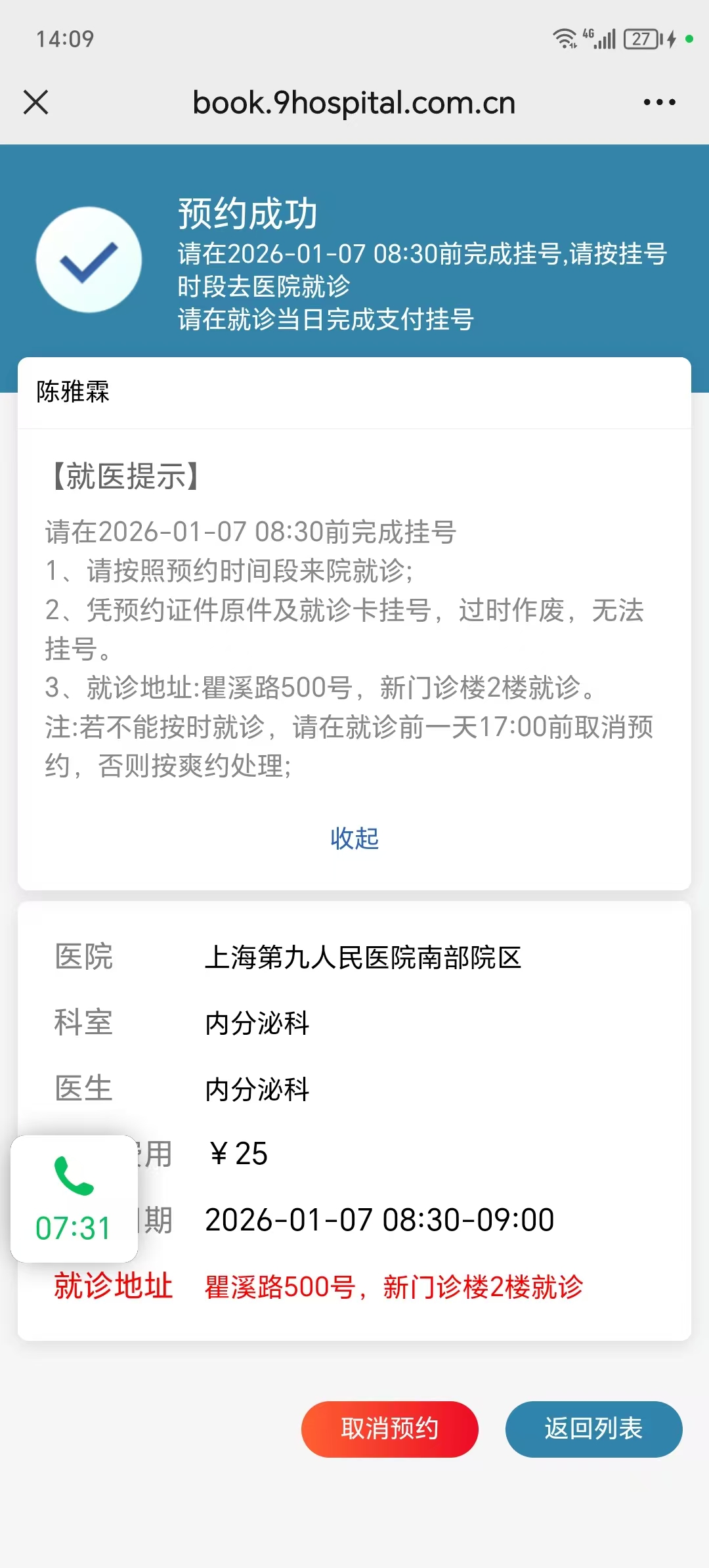Open the floating ongoing call bubble
The image size is (709, 1568).
[x=74, y=1198]
